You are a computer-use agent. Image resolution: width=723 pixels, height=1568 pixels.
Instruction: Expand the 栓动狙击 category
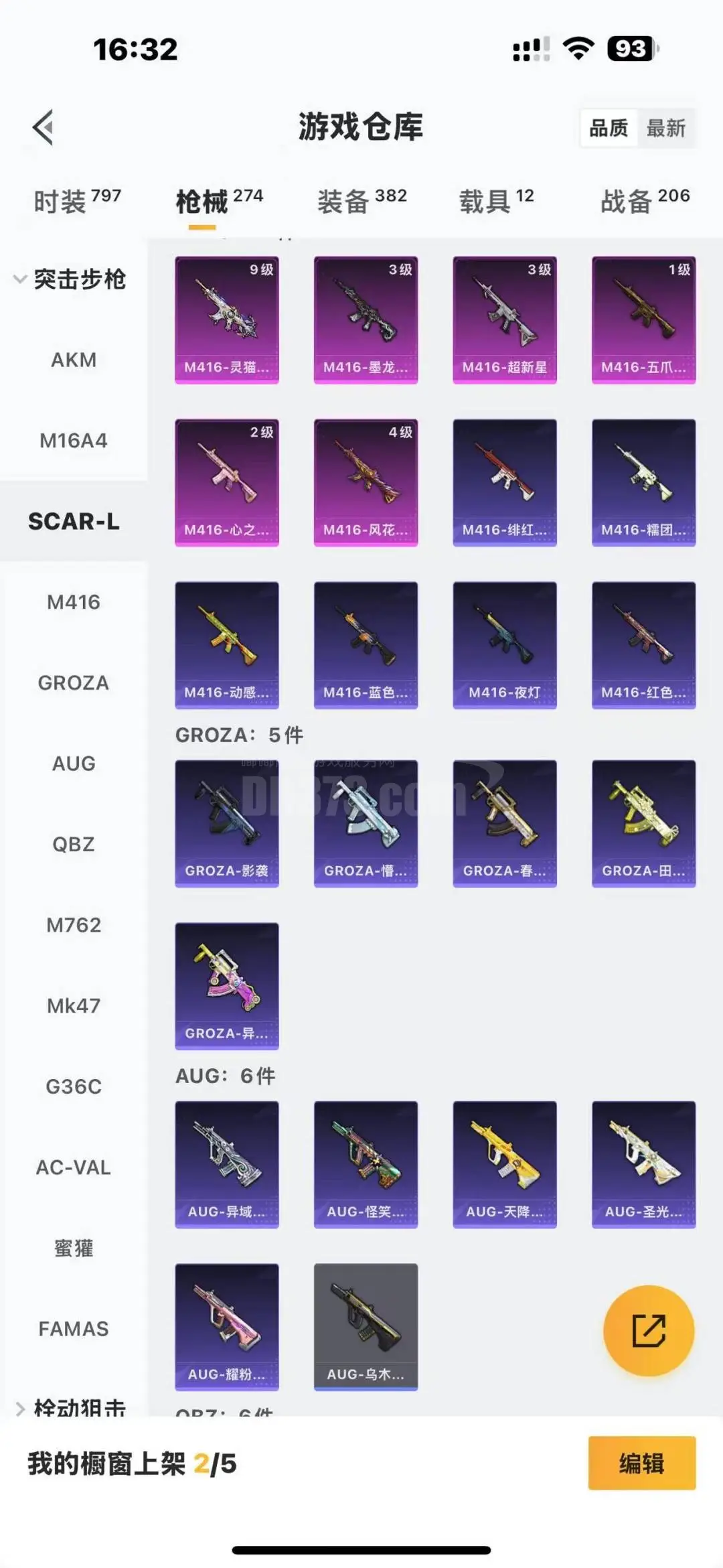point(70,1407)
